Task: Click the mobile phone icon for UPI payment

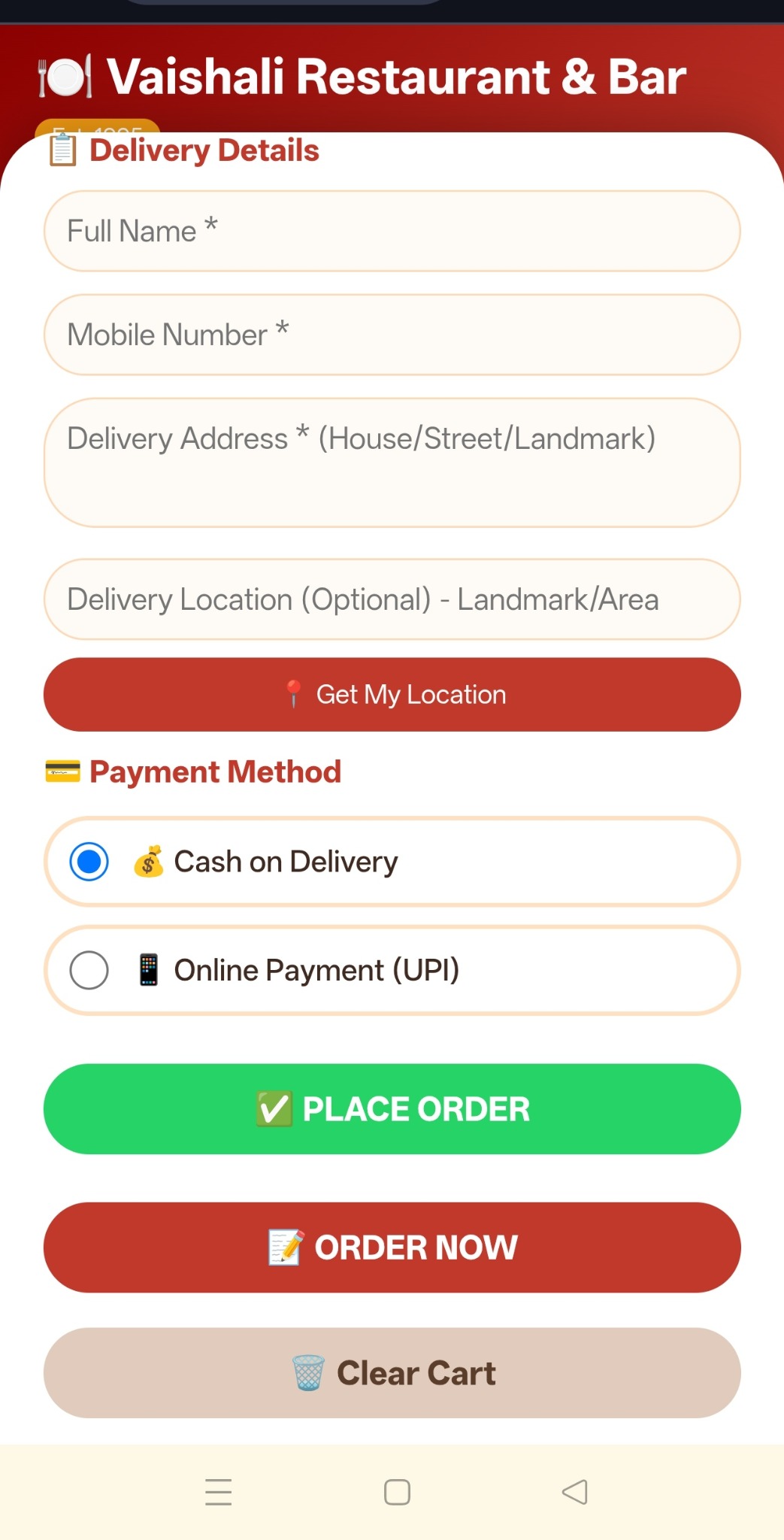Action: coord(147,970)
